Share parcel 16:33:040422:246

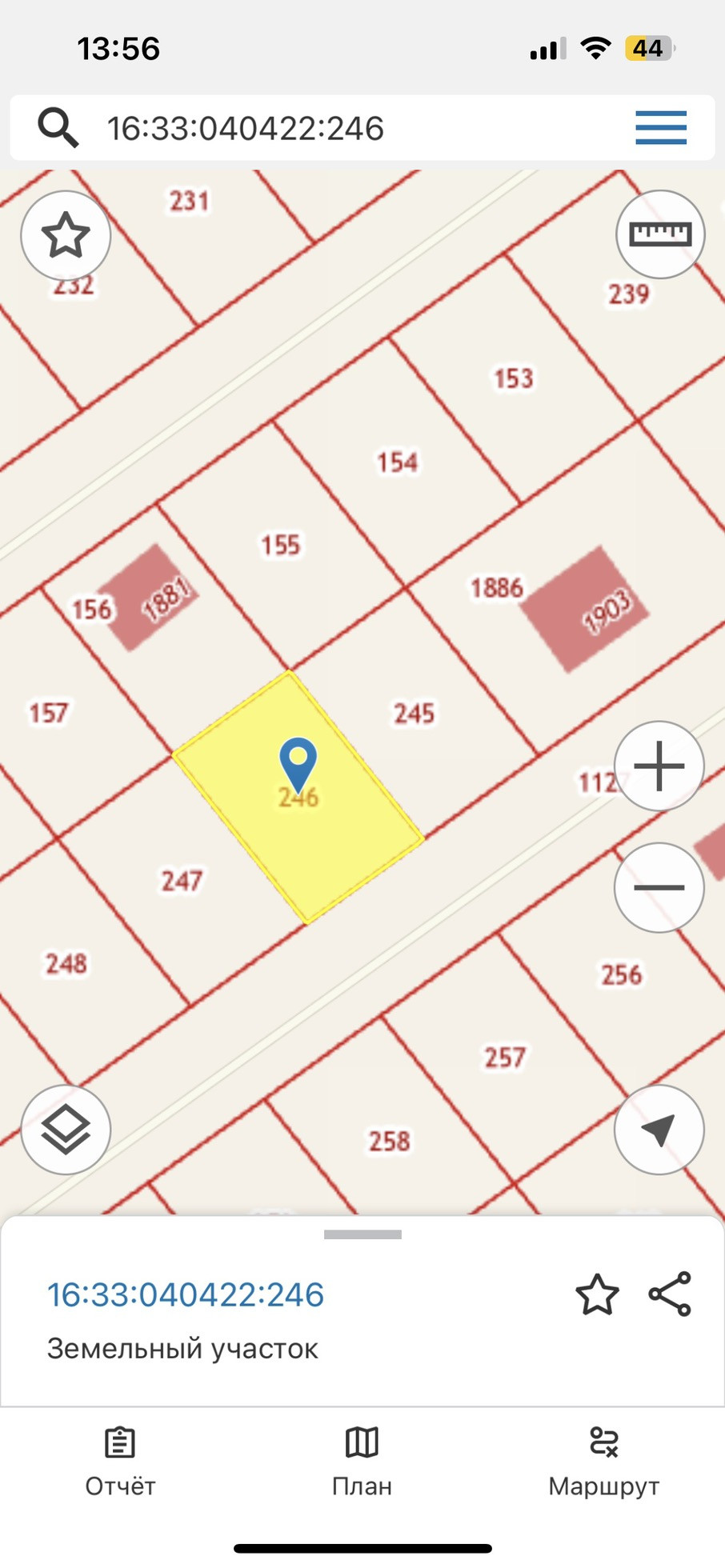tap(670, 1294)
